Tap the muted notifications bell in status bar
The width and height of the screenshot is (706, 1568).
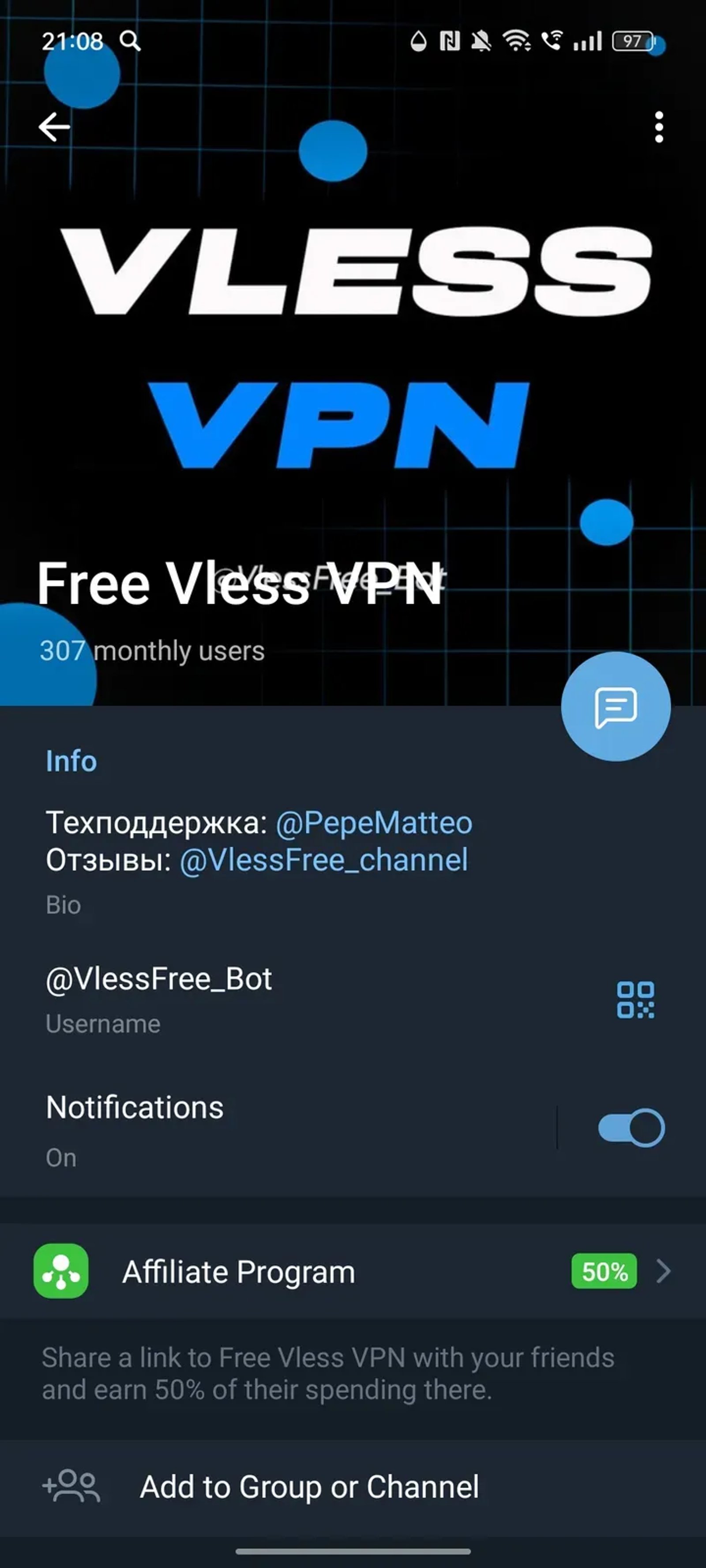point(481,42)
